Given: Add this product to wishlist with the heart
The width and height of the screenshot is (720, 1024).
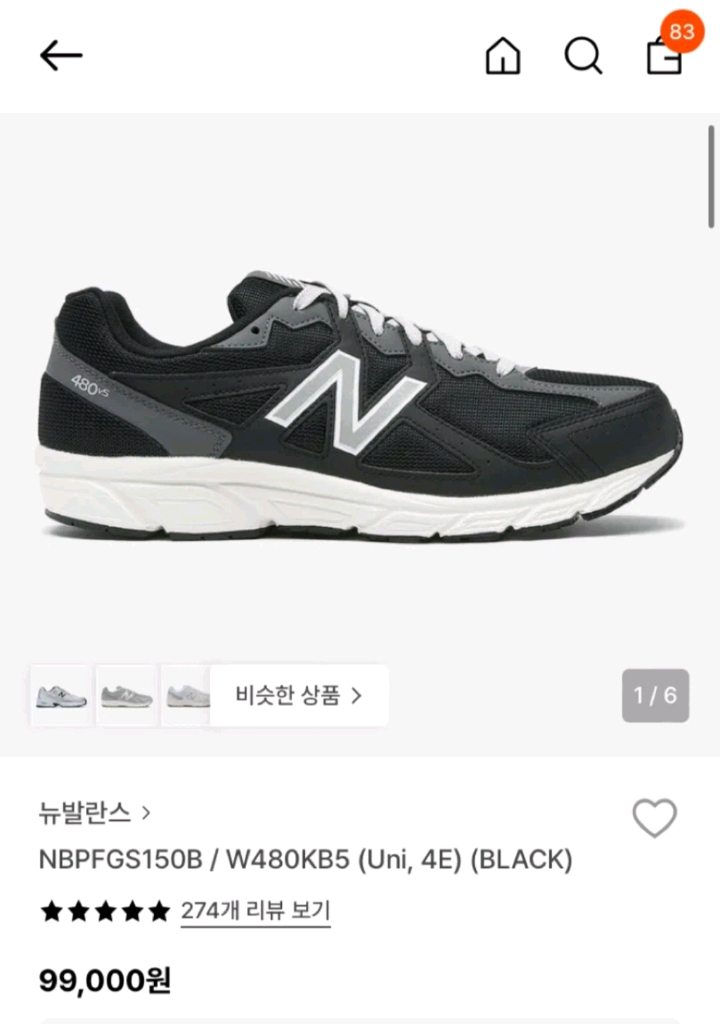Looking at the screenshot, I should tap(655, 818).
